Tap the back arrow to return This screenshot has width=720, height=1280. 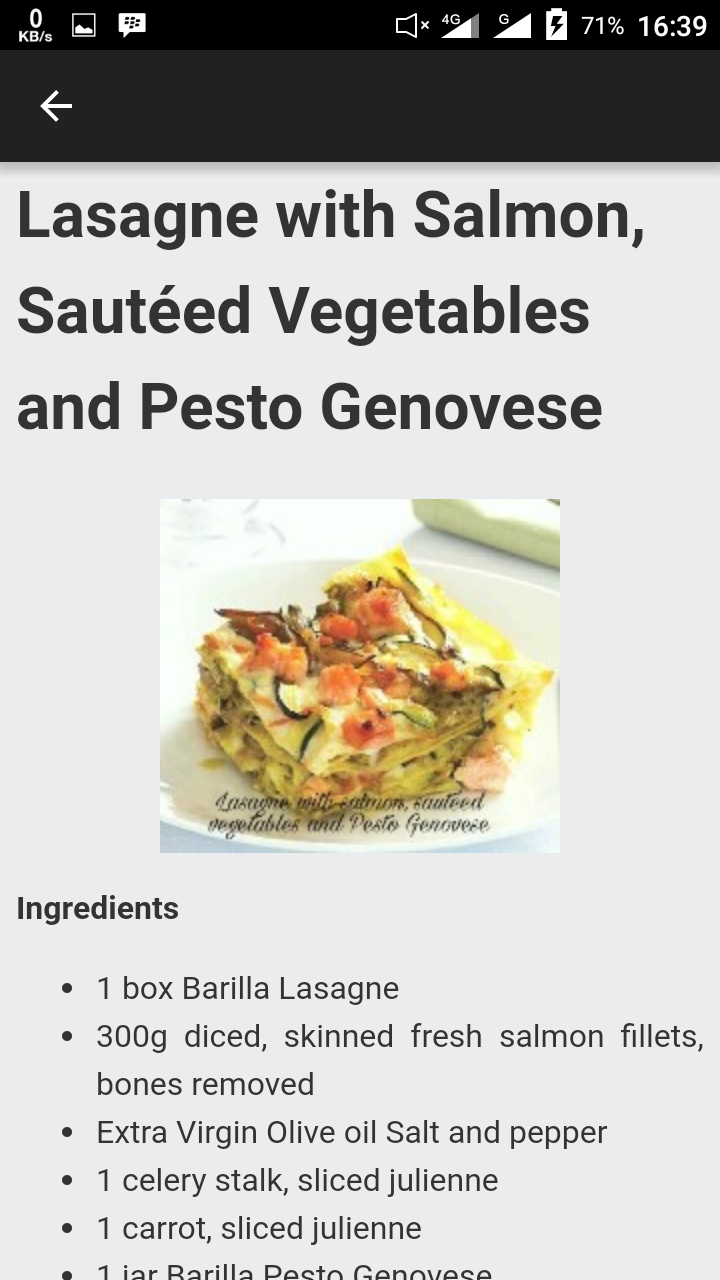pyautogui.click(x=56, y=105)
